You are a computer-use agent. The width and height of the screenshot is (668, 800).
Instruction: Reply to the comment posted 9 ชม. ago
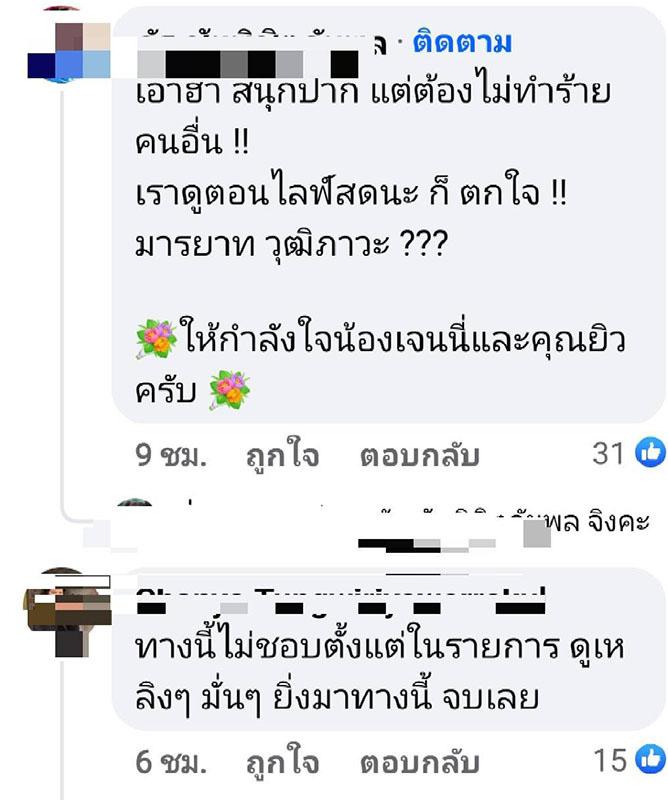click(x=419, y=456)
